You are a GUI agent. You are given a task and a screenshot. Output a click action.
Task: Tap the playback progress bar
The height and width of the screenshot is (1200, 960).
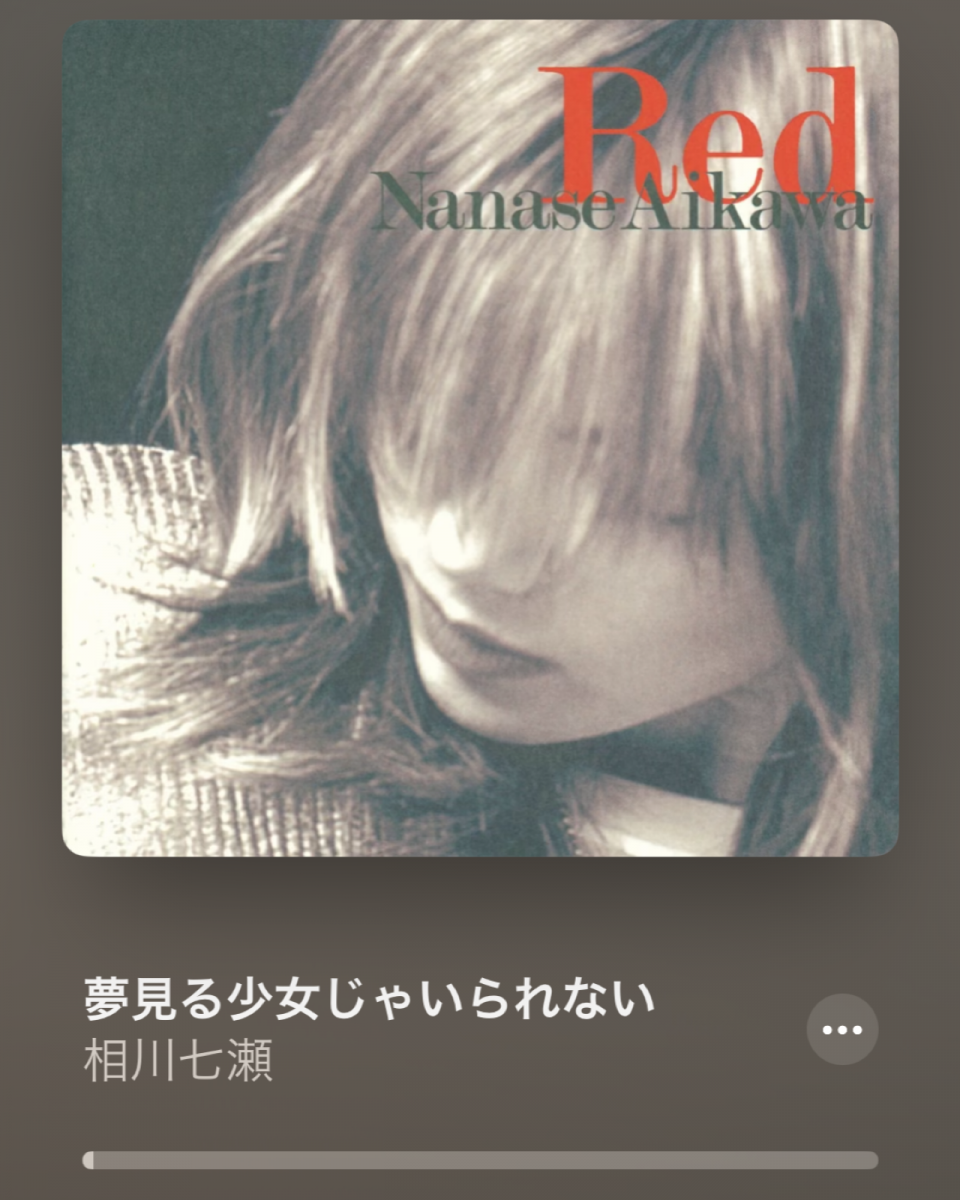480,1160
